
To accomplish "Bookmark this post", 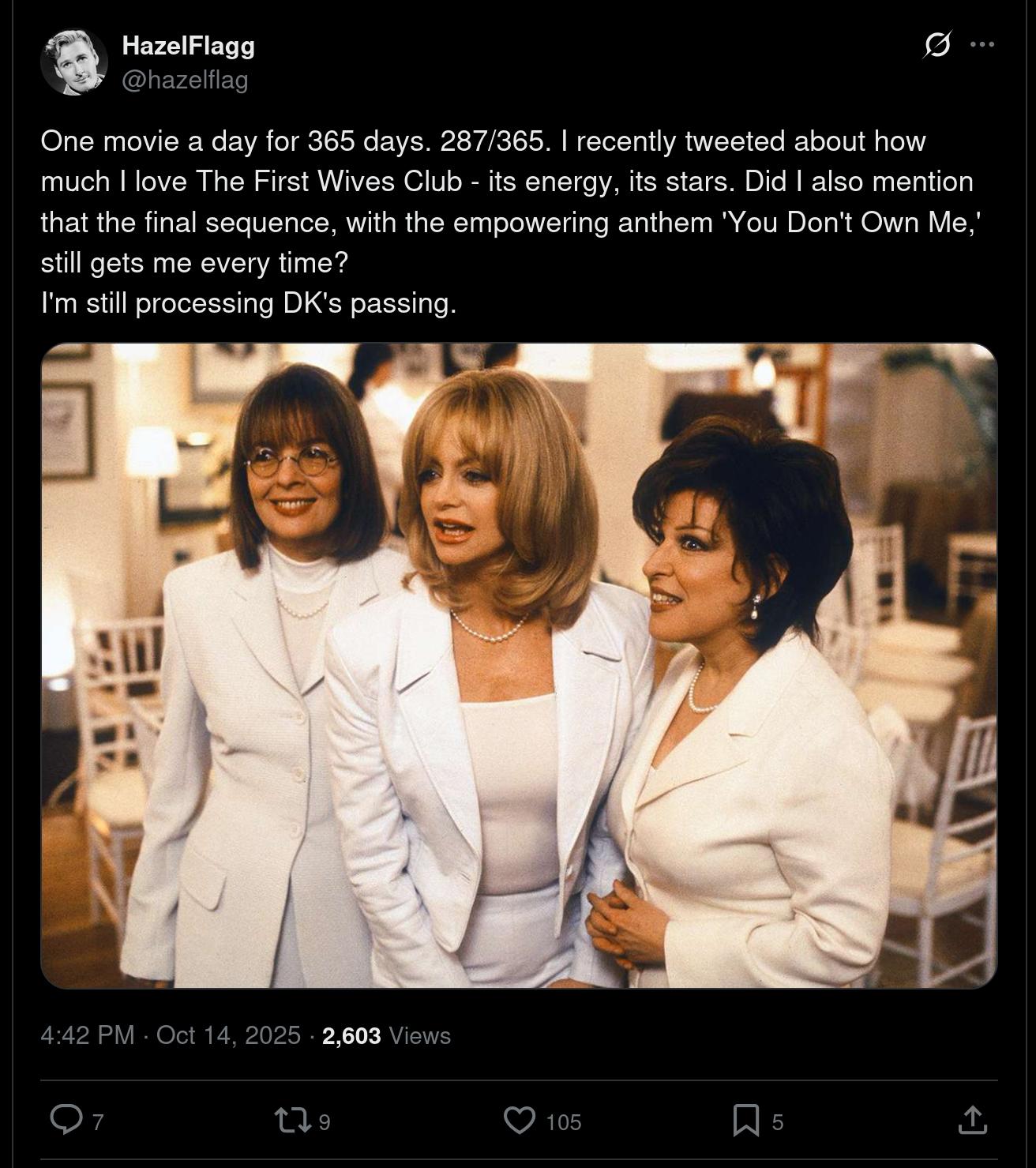I will [746, 1120].
